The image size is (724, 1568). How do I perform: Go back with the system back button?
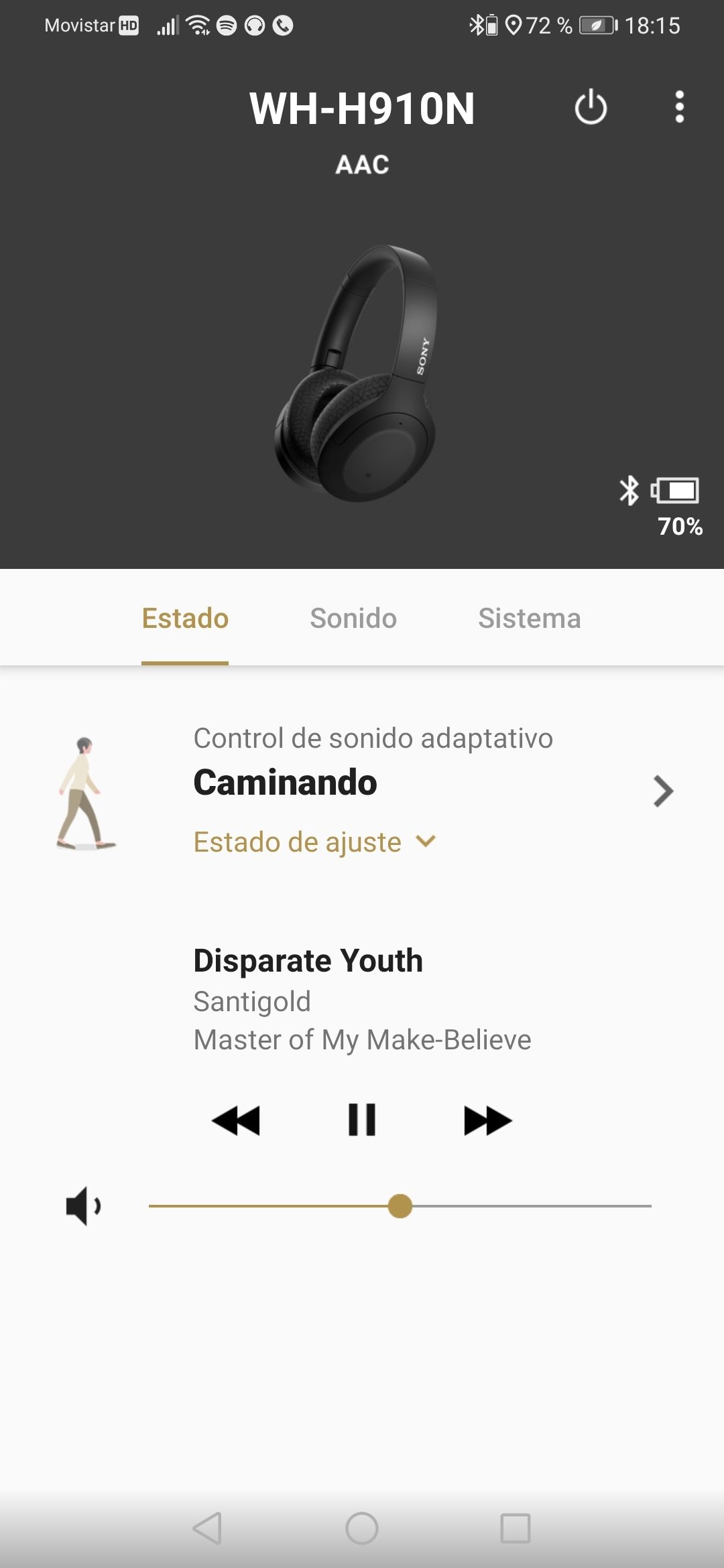pyautogui.click(x=207, y=1528)
